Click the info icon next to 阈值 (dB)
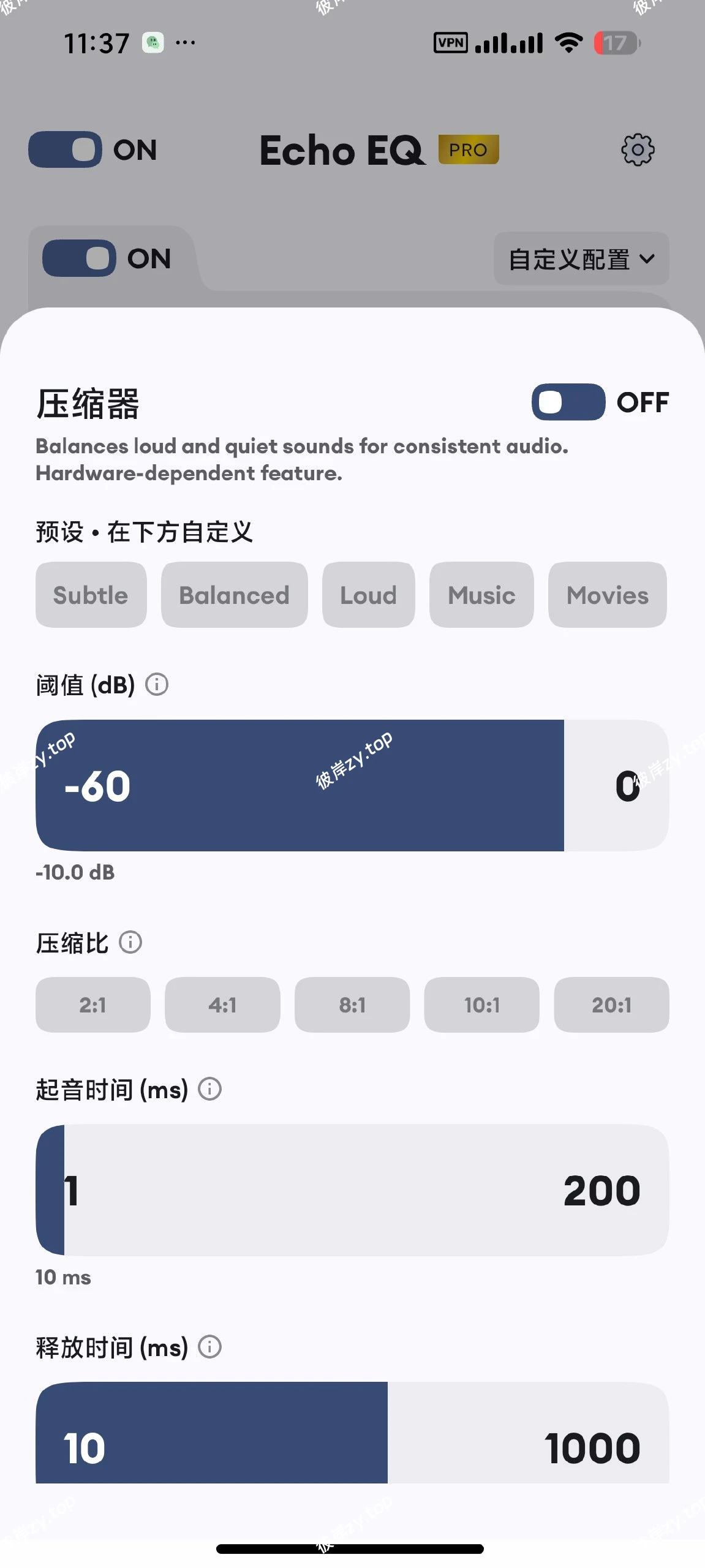 pyautogui.click(x=157, y=685)
